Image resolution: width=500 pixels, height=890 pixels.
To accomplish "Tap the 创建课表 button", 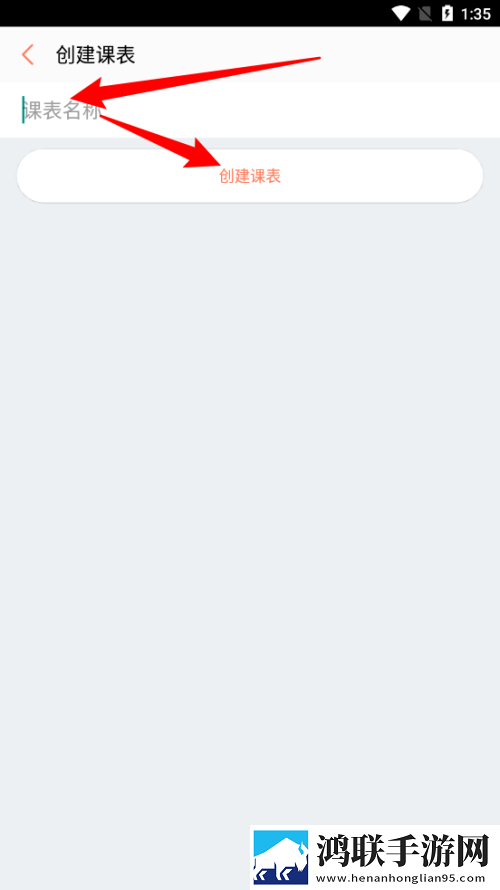I will point(250,176).
